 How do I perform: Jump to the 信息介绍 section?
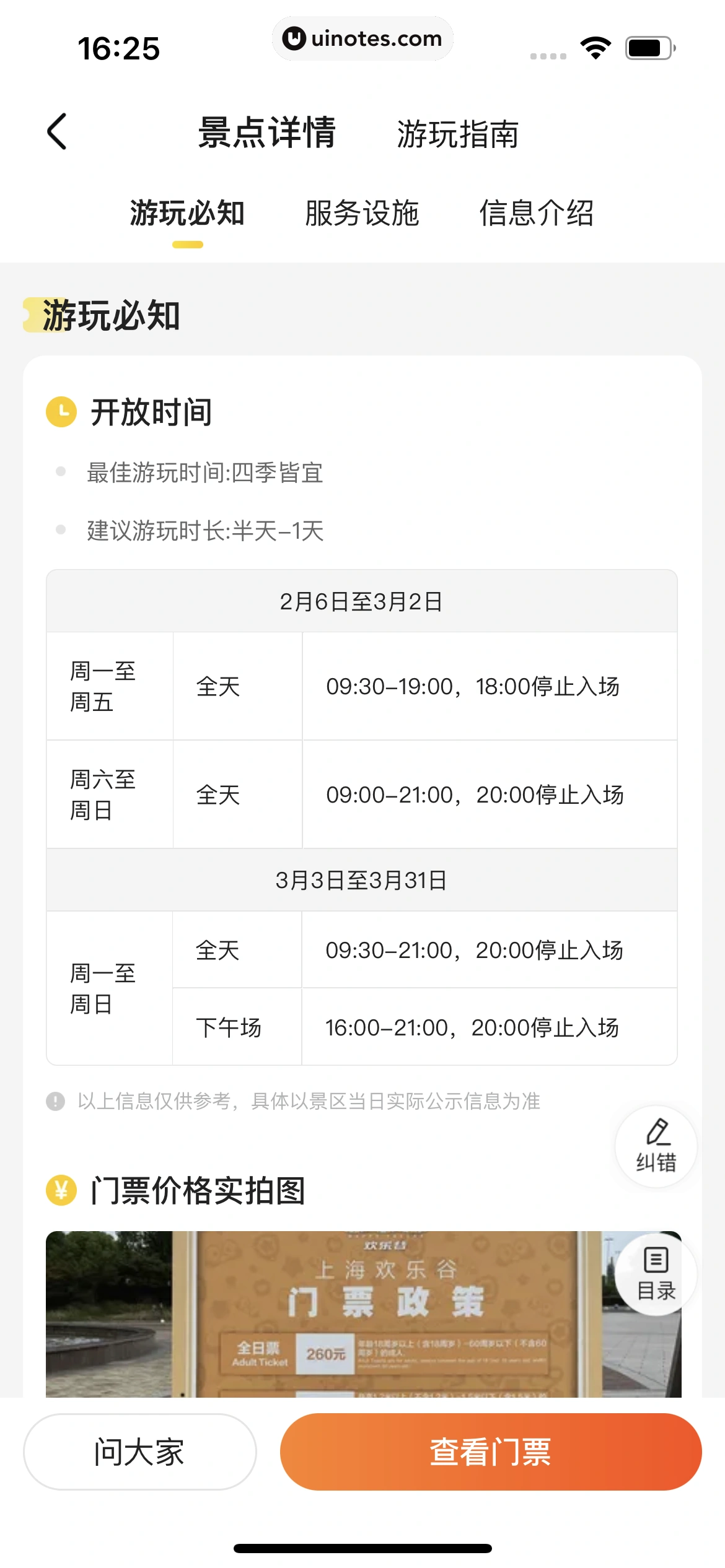pos(537,214)
